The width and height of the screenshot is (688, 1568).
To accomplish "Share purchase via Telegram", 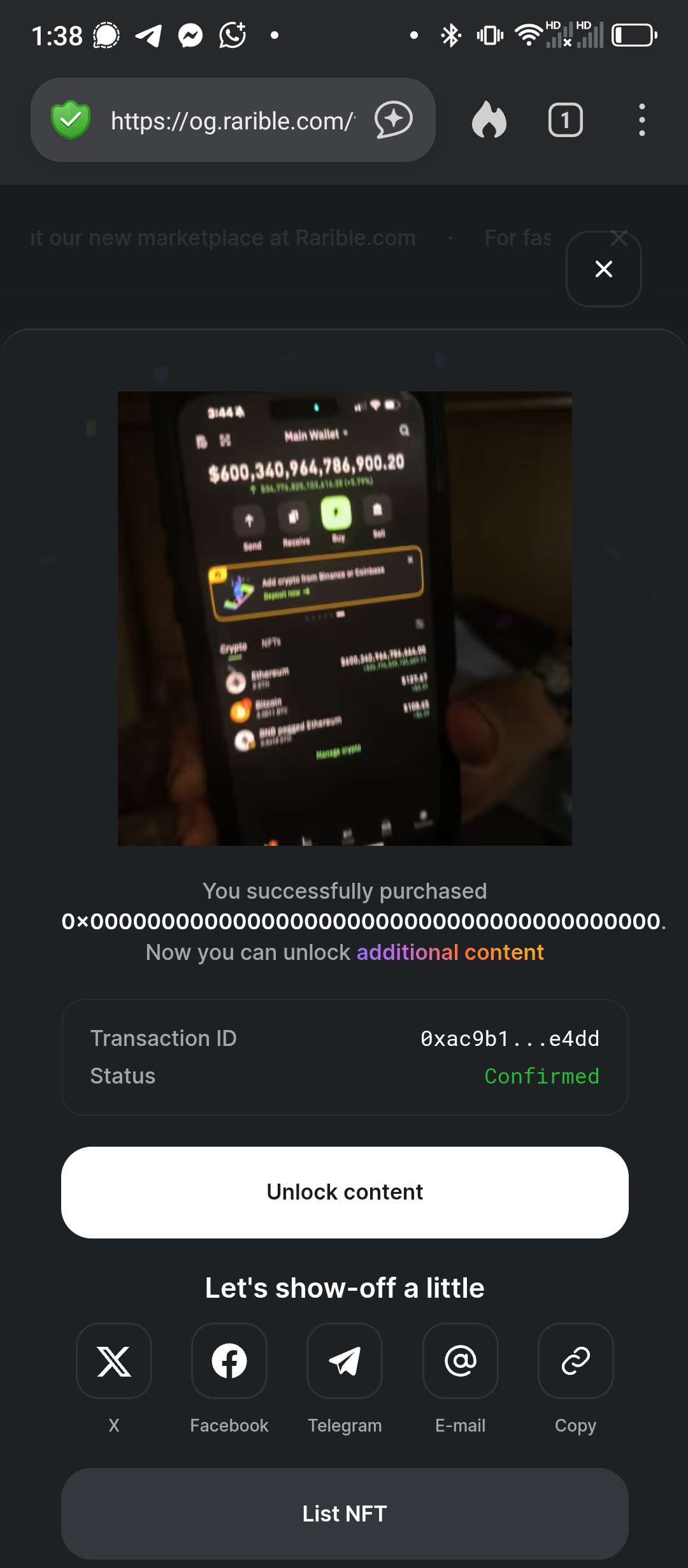I will (x=345, y=1361).
